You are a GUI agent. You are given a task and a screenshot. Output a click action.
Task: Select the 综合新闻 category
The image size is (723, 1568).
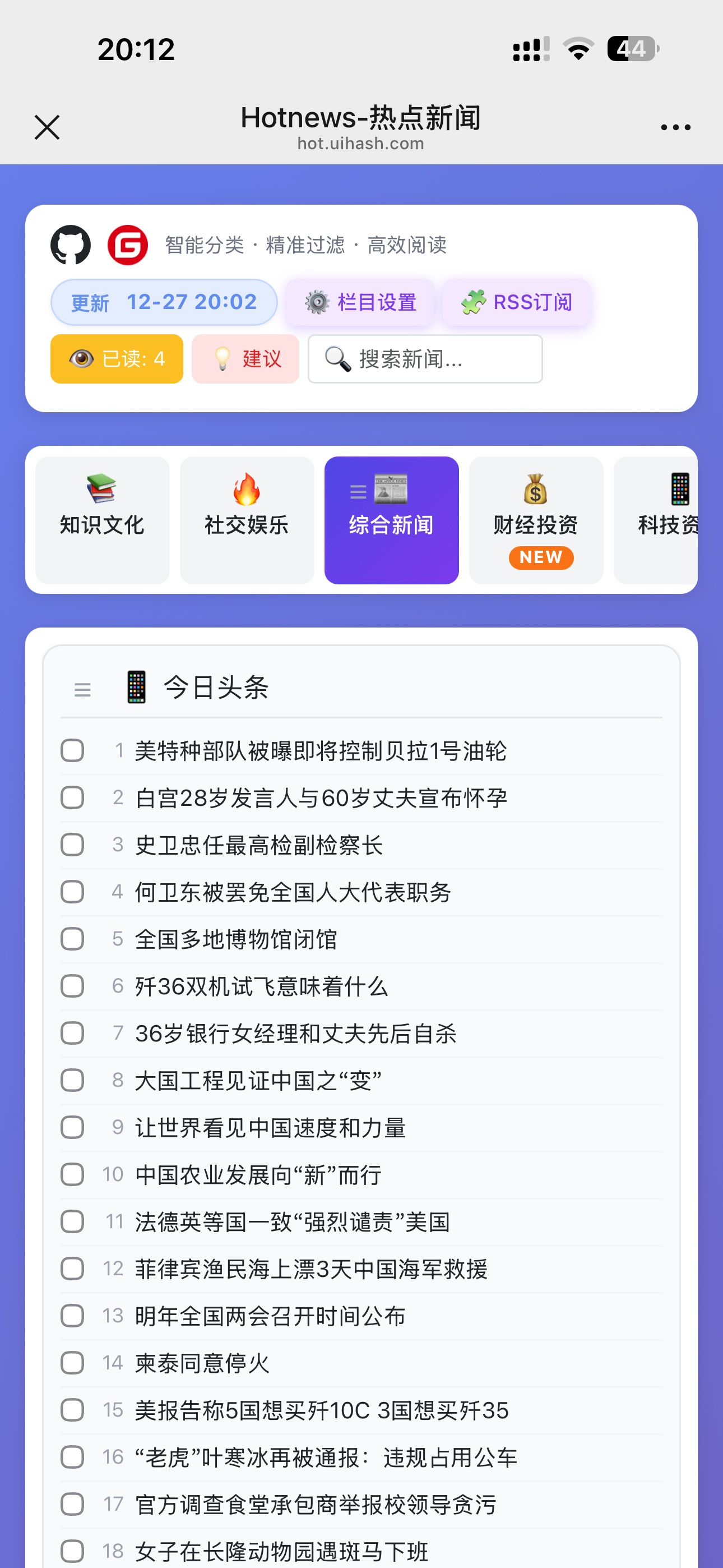click(x=391, y=520)
